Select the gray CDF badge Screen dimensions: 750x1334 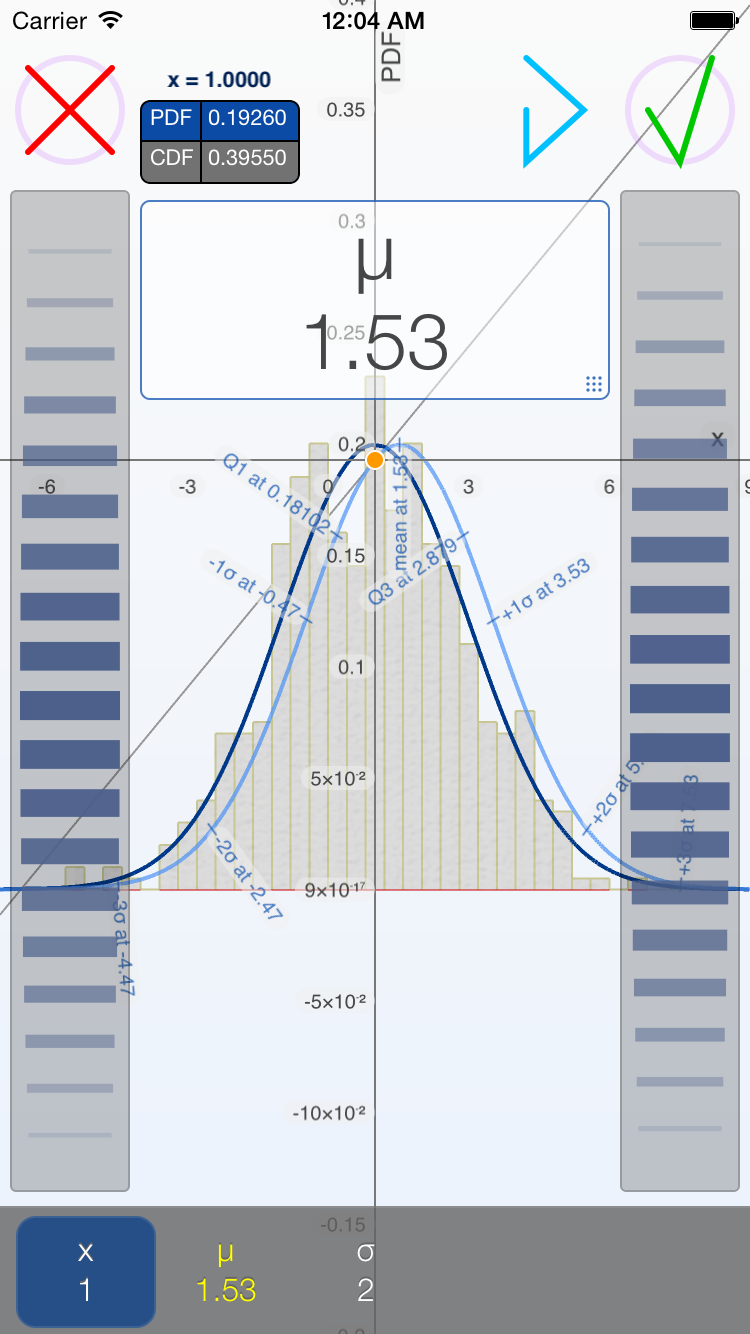172,157
